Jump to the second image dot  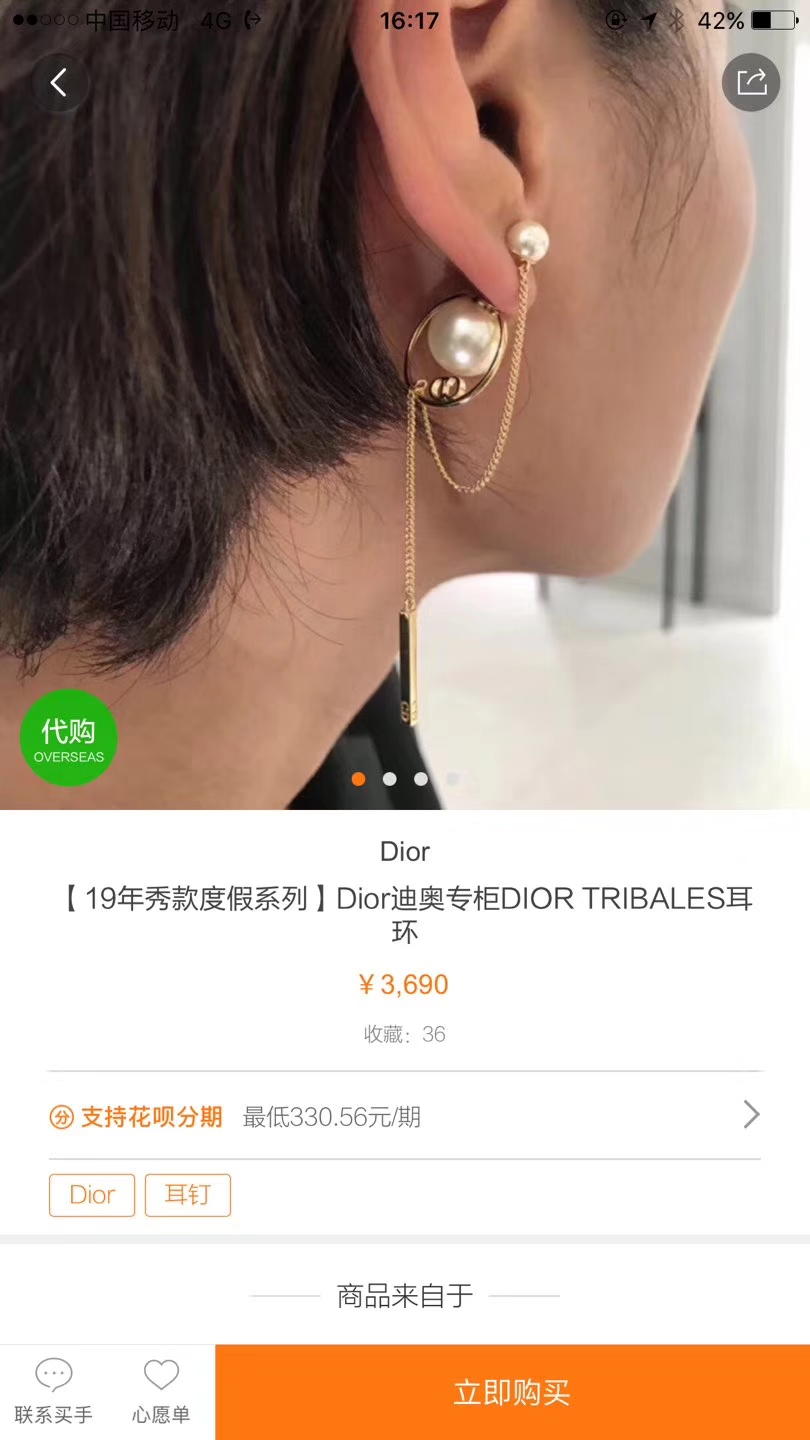(390, 779)
